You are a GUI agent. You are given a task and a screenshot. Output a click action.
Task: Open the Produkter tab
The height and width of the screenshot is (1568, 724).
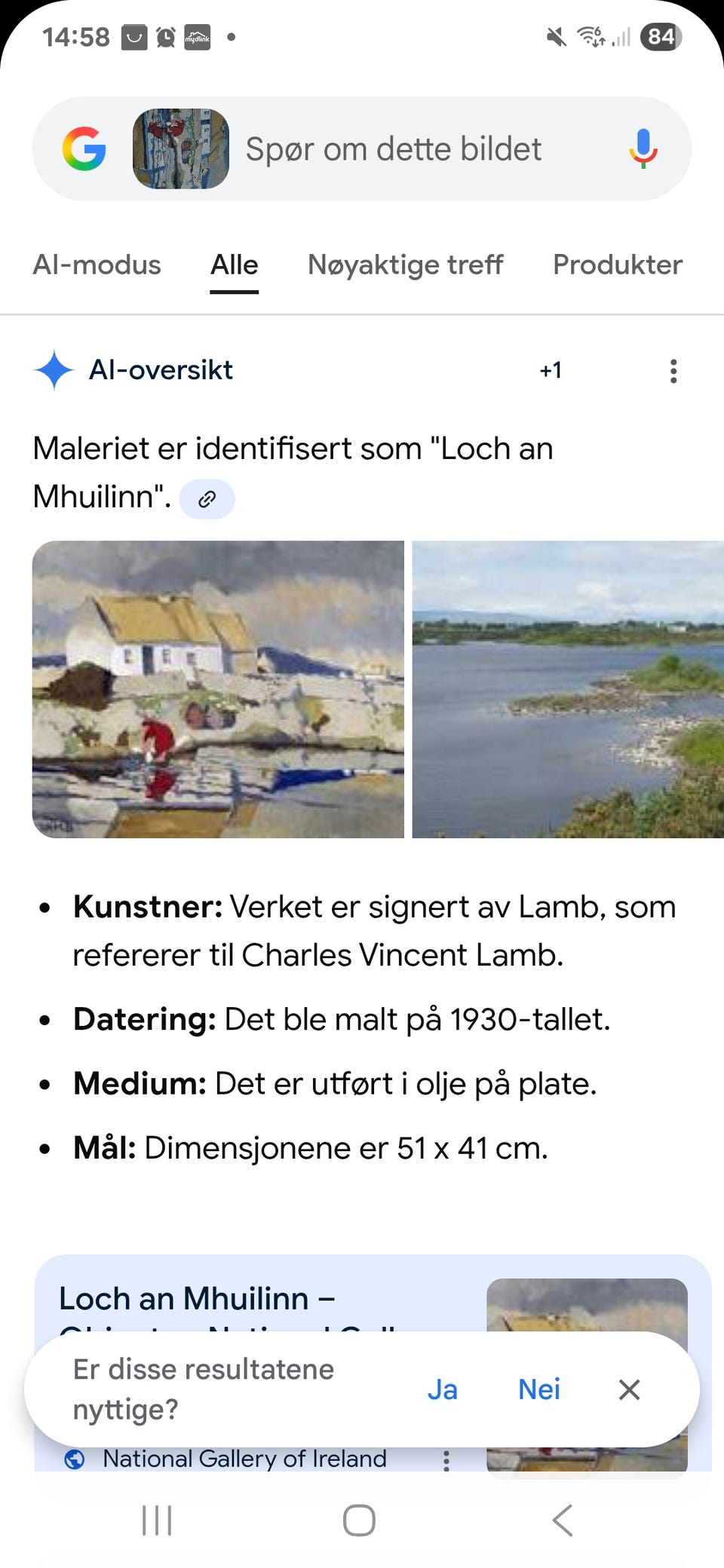[618, 265]
